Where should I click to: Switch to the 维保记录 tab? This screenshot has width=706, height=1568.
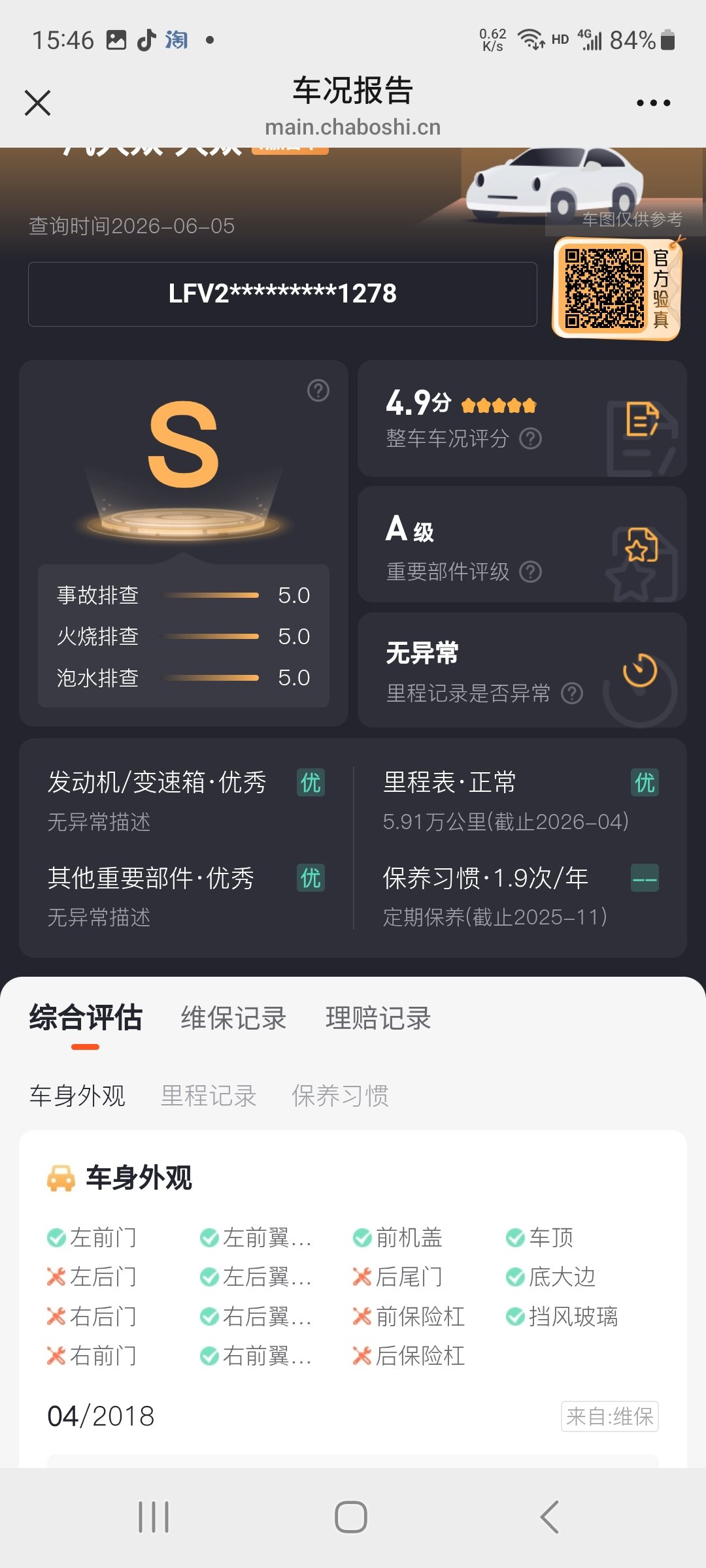pos(233,1018)
